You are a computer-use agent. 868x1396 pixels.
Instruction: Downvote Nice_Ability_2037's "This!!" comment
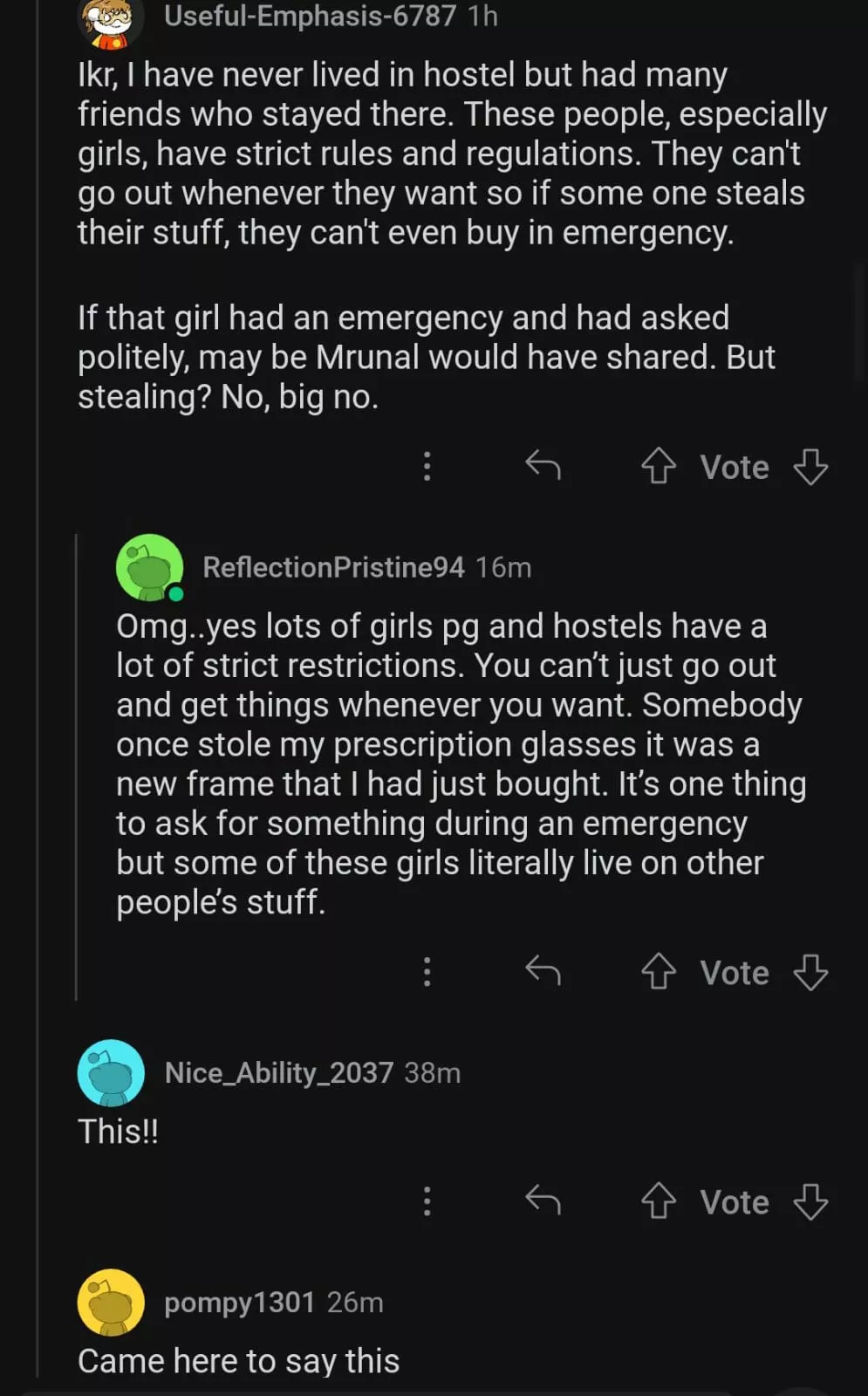[810, 1201]
